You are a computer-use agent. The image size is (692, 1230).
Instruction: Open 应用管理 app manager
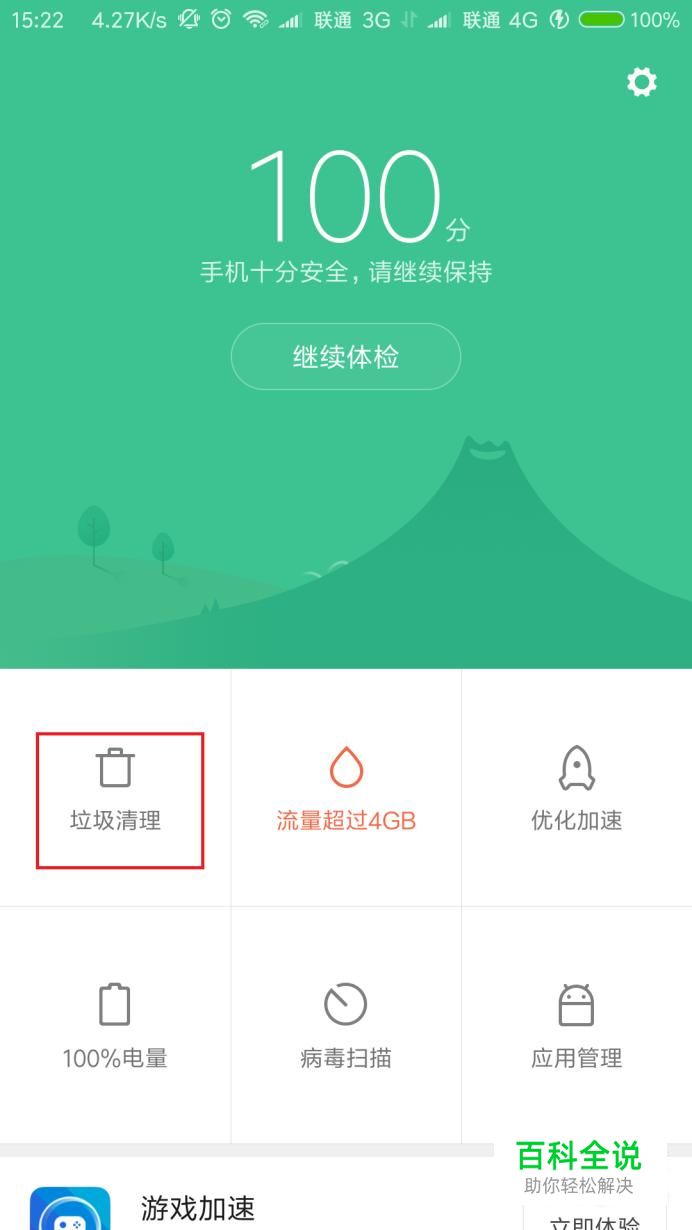tap(576, 1027)
